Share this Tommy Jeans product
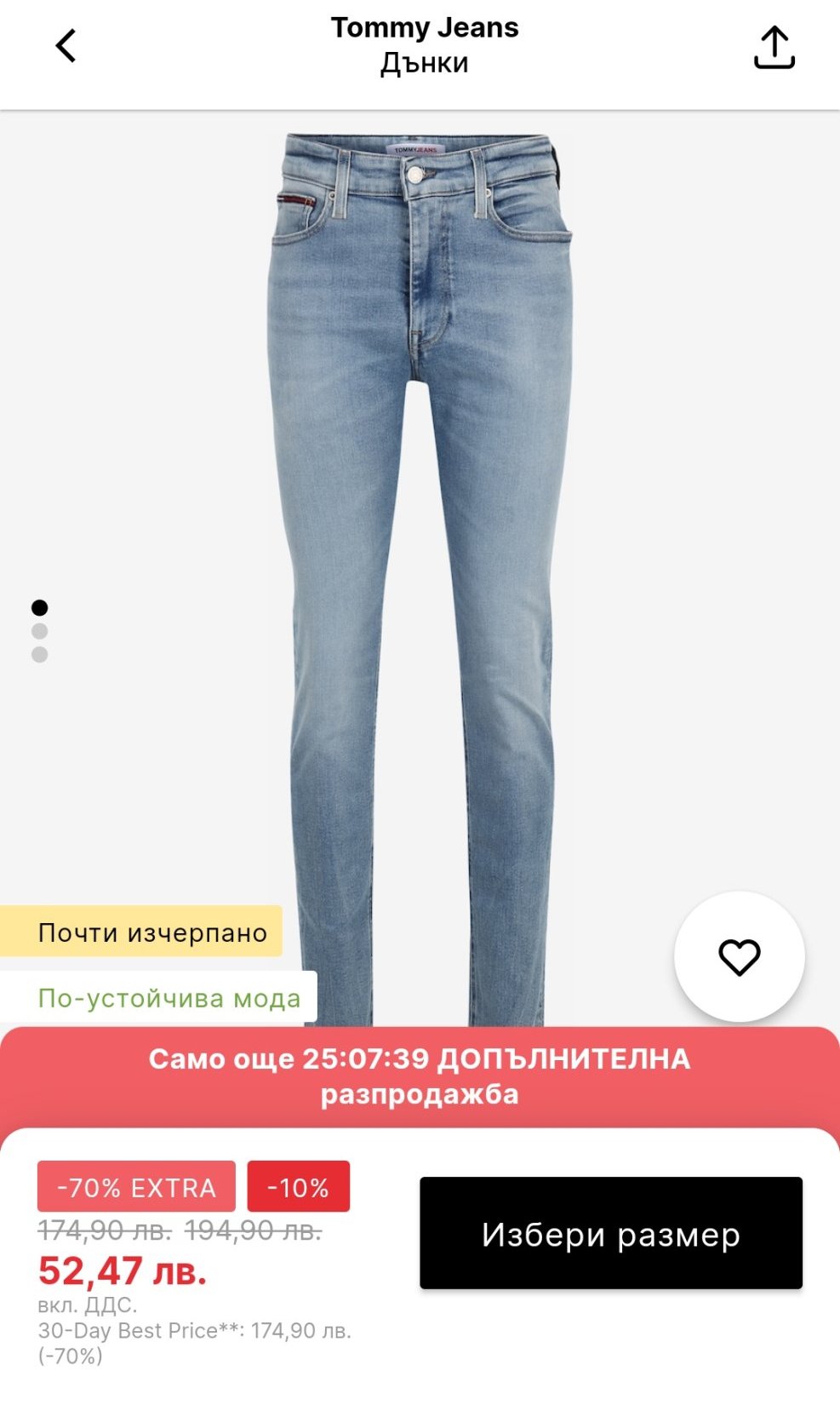The height and width of the screenshot is (1411, 840). (774, 47)
